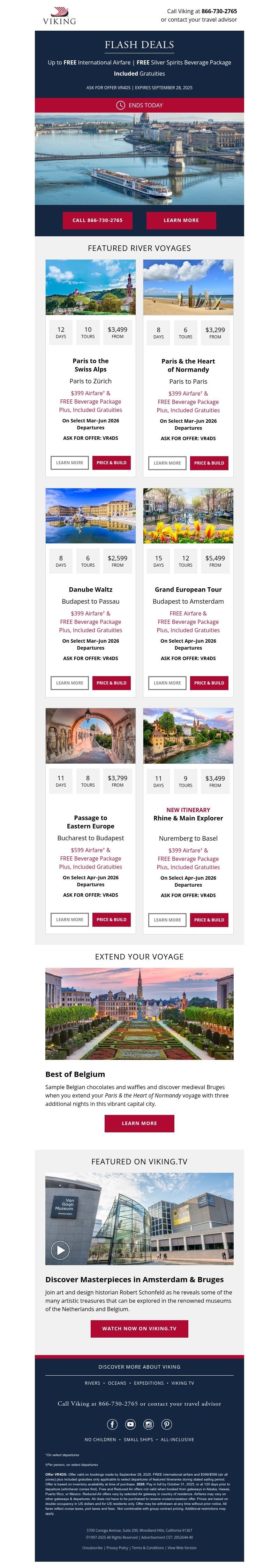Screen dimensions: 279x1568
Task: Tap View Web Version
Action: pyautogui.click(x=182, y=1547)
